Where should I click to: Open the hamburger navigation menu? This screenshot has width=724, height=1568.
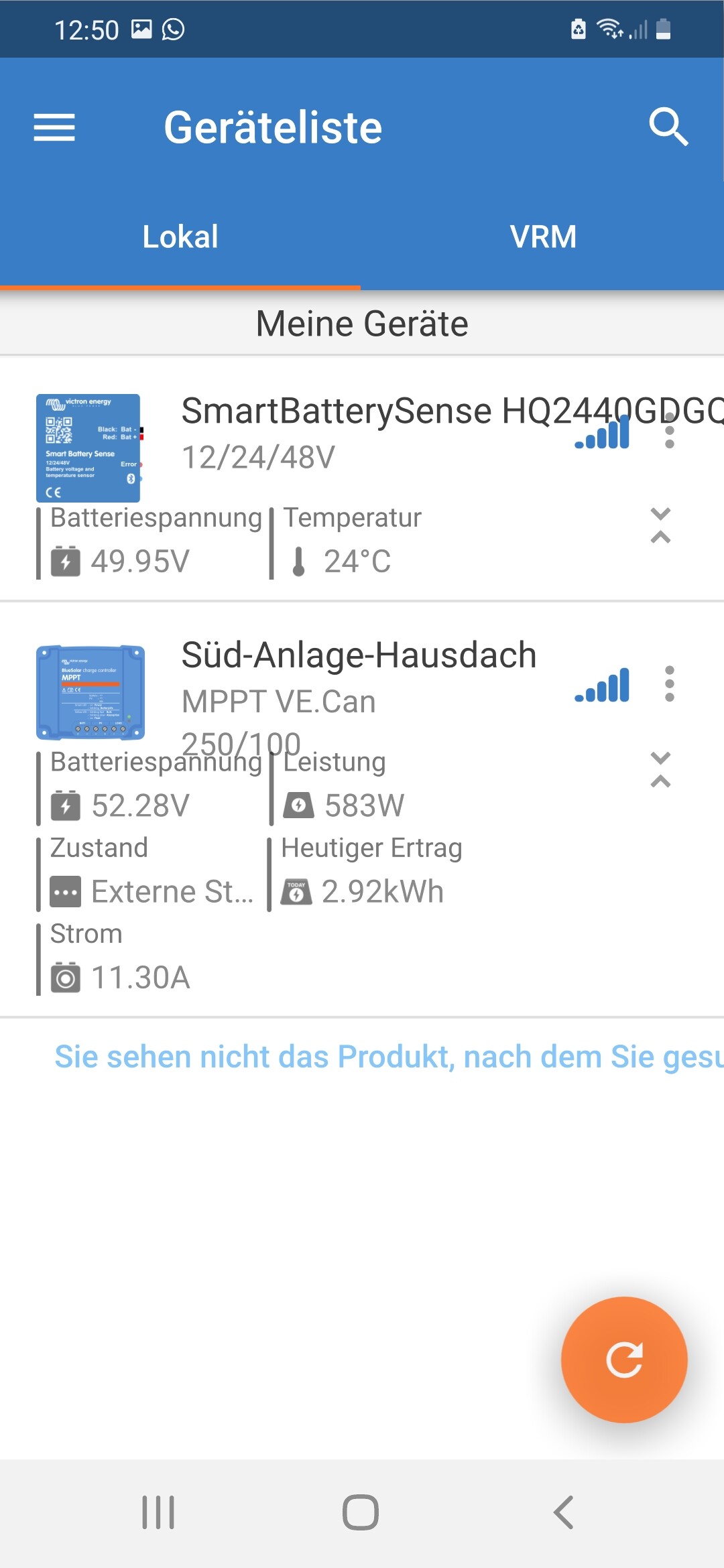point(54,127)
